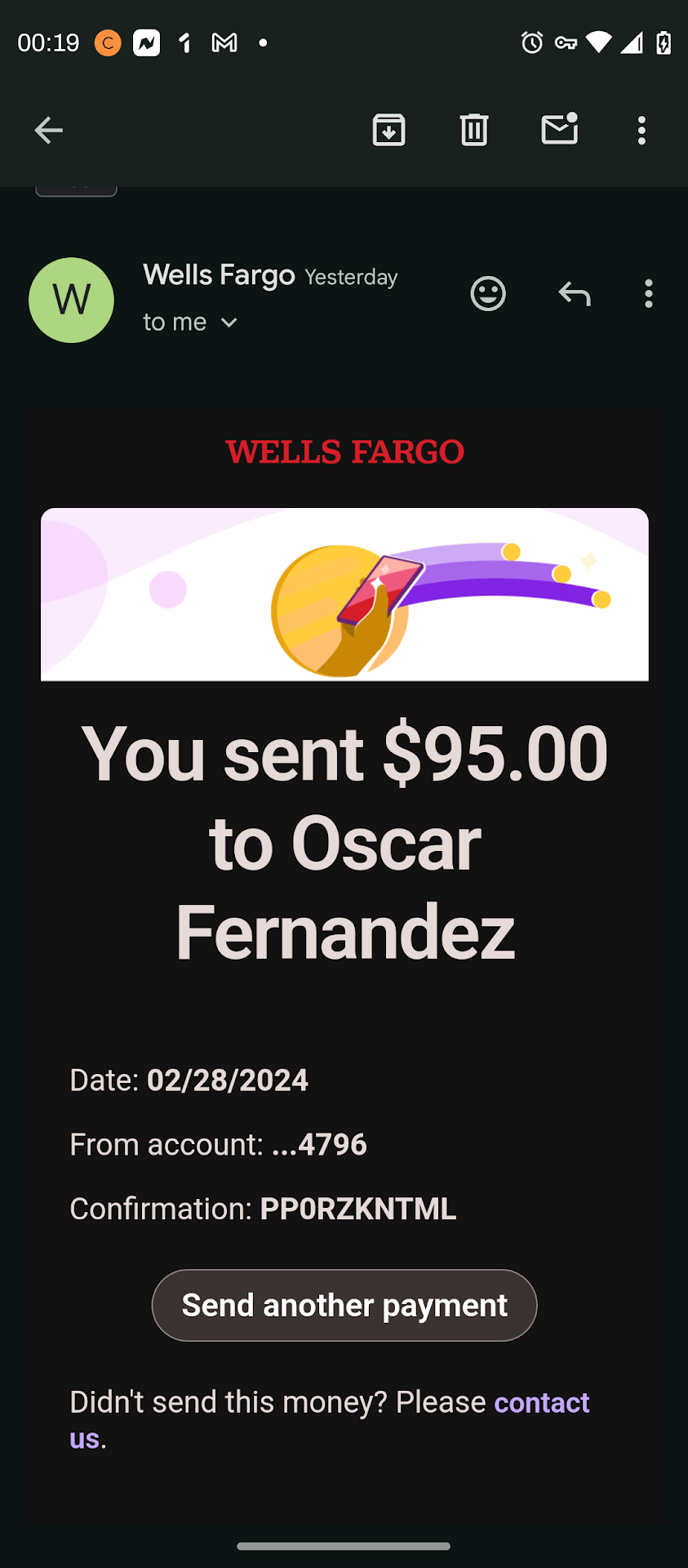Image resolution: width=688 pixels, height=1568 pixels.
Task: Mark this email as unread
Action: pos(559,130)
